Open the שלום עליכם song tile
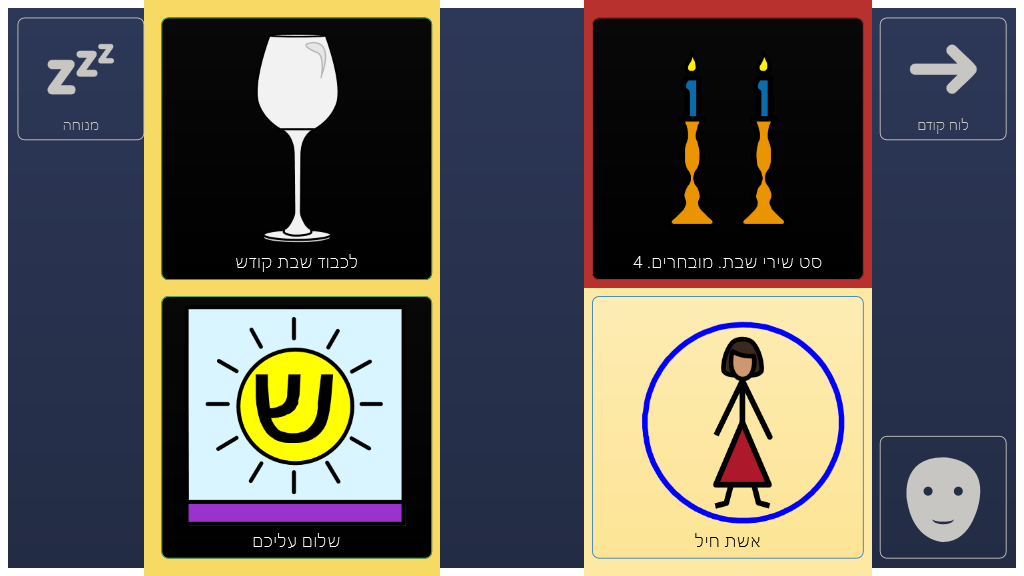Image resolution: width=1024 pixels, height=576 pixels. 297,427
